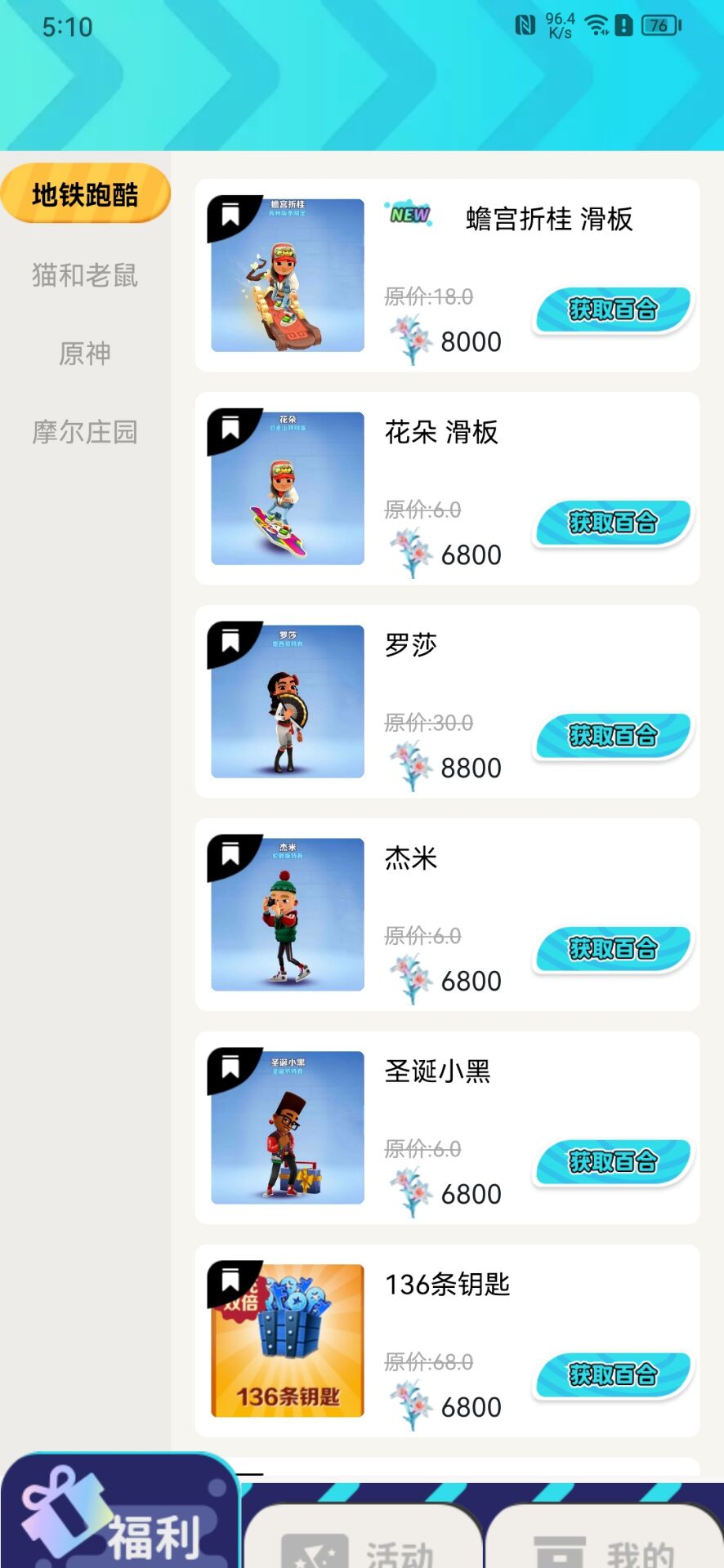Viewport: 724px width, 1568px height.
Task: View the 136条钥匙 pack image
Action: pyautogui.click(x=288, y=1341)
